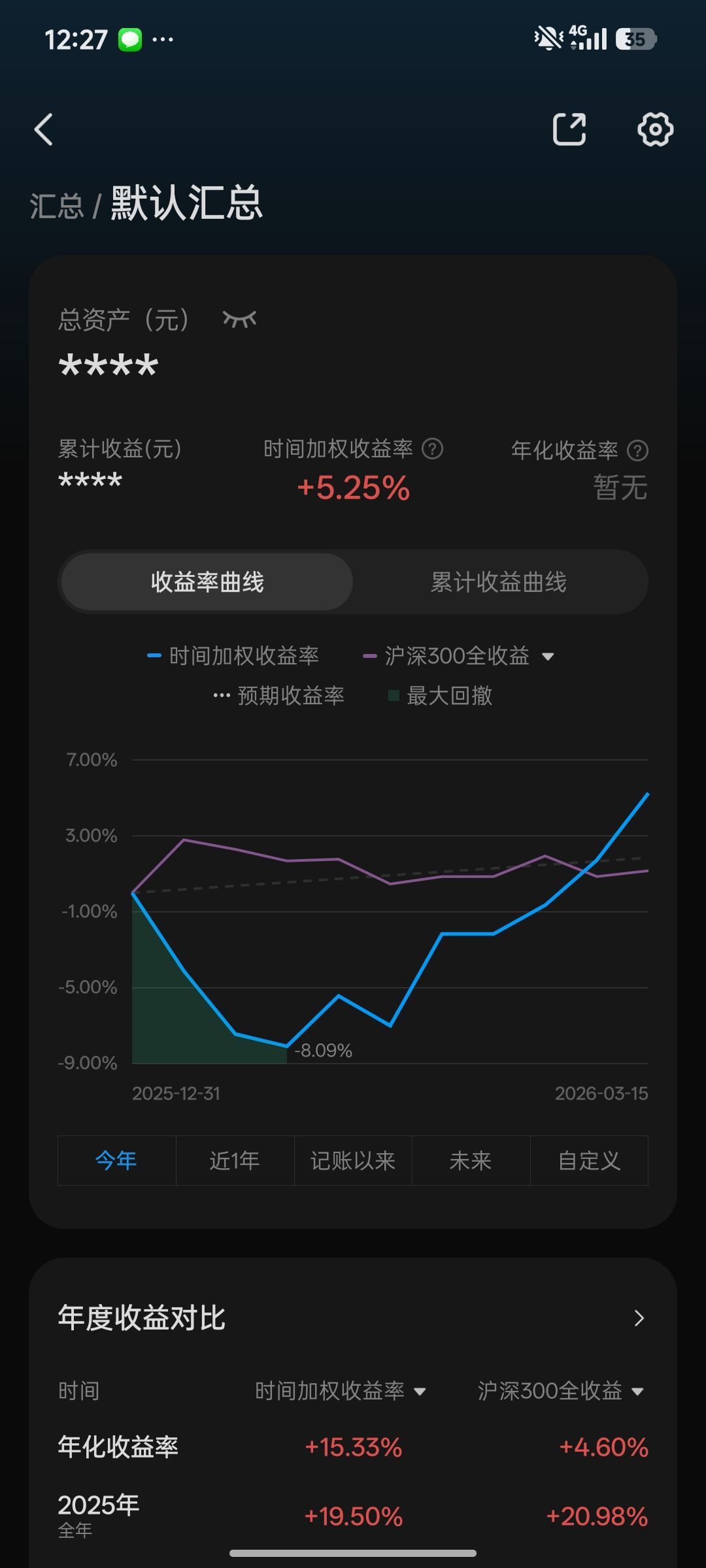This screenshot has height=1568, width=706.
Task: Share this summary page
Action: click(569, 129)
